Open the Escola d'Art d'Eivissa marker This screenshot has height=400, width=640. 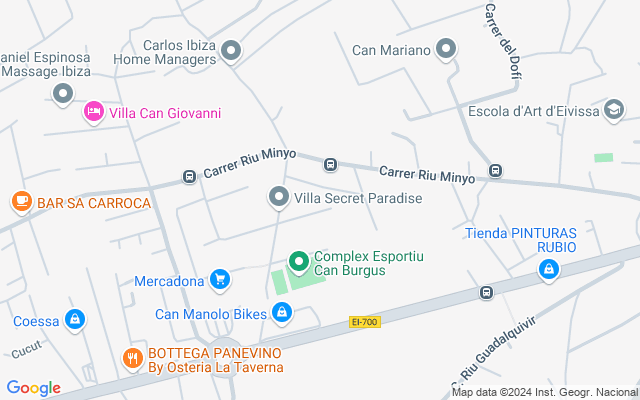coord(614,111)
